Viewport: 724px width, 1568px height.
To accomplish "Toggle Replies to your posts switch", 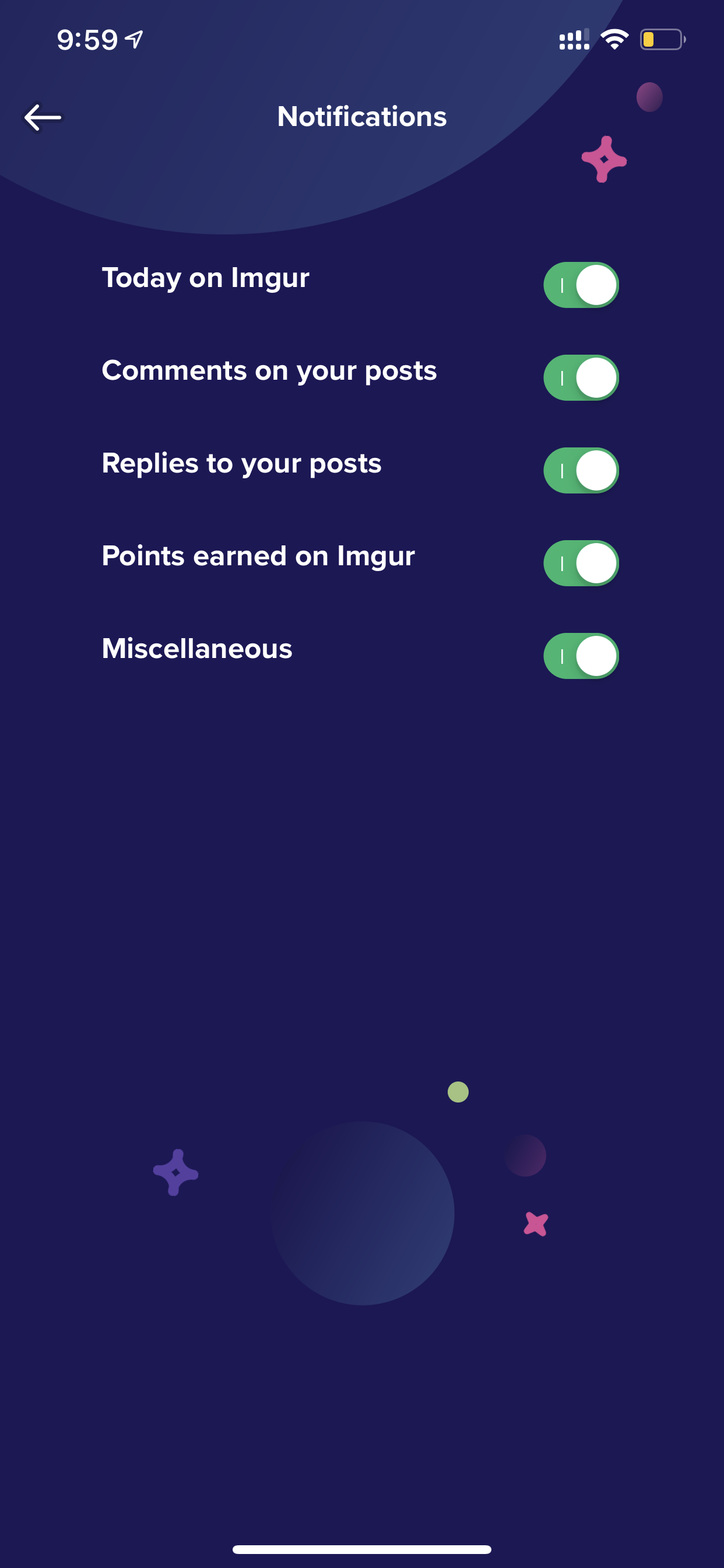I will [581, 471].
